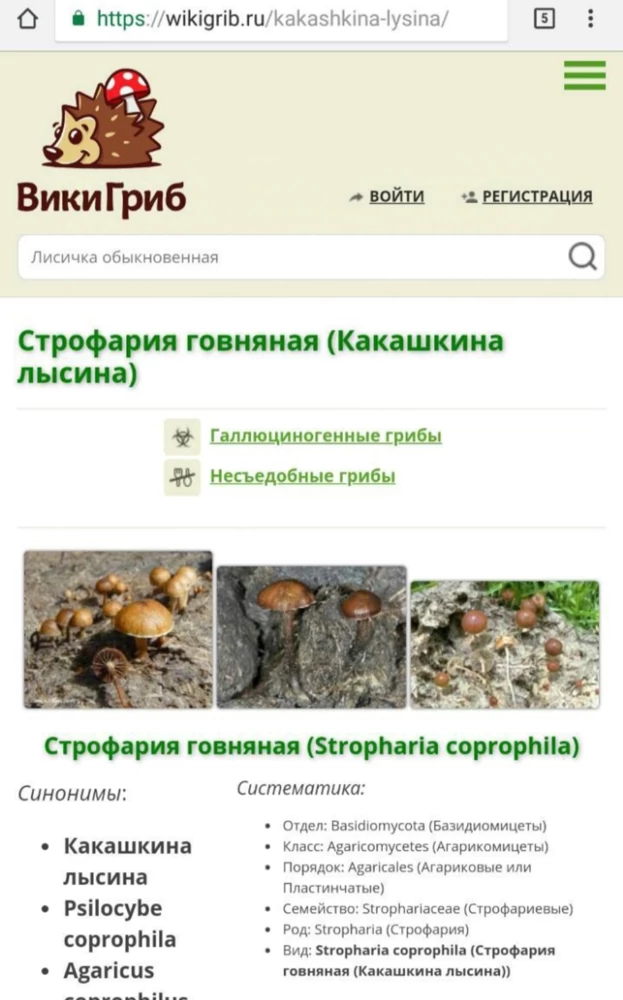Tap the magnifier search icon
The image size is (623, 1000).
(x=582, y=257)
